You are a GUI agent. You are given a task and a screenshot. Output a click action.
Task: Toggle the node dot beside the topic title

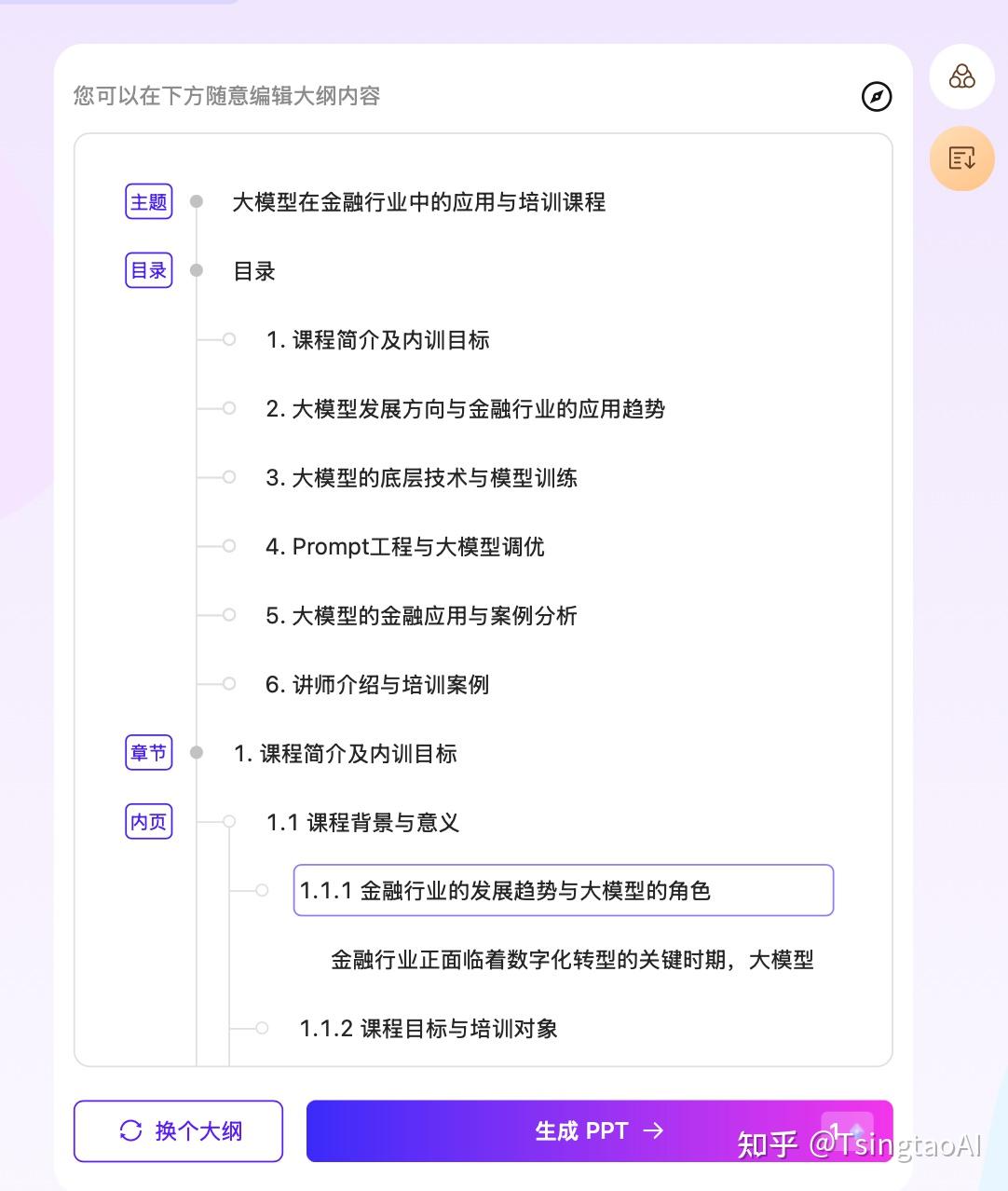click(196, 201)
